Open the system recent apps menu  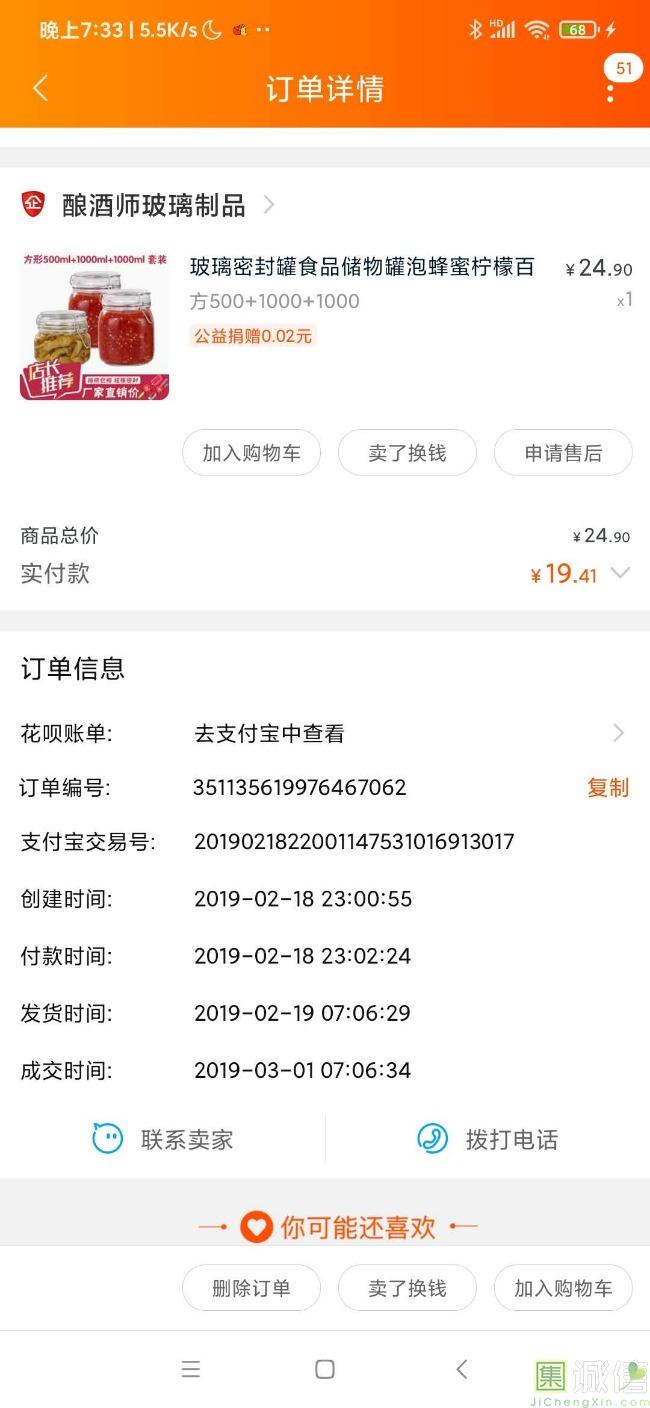click(x=191, y=1369)
